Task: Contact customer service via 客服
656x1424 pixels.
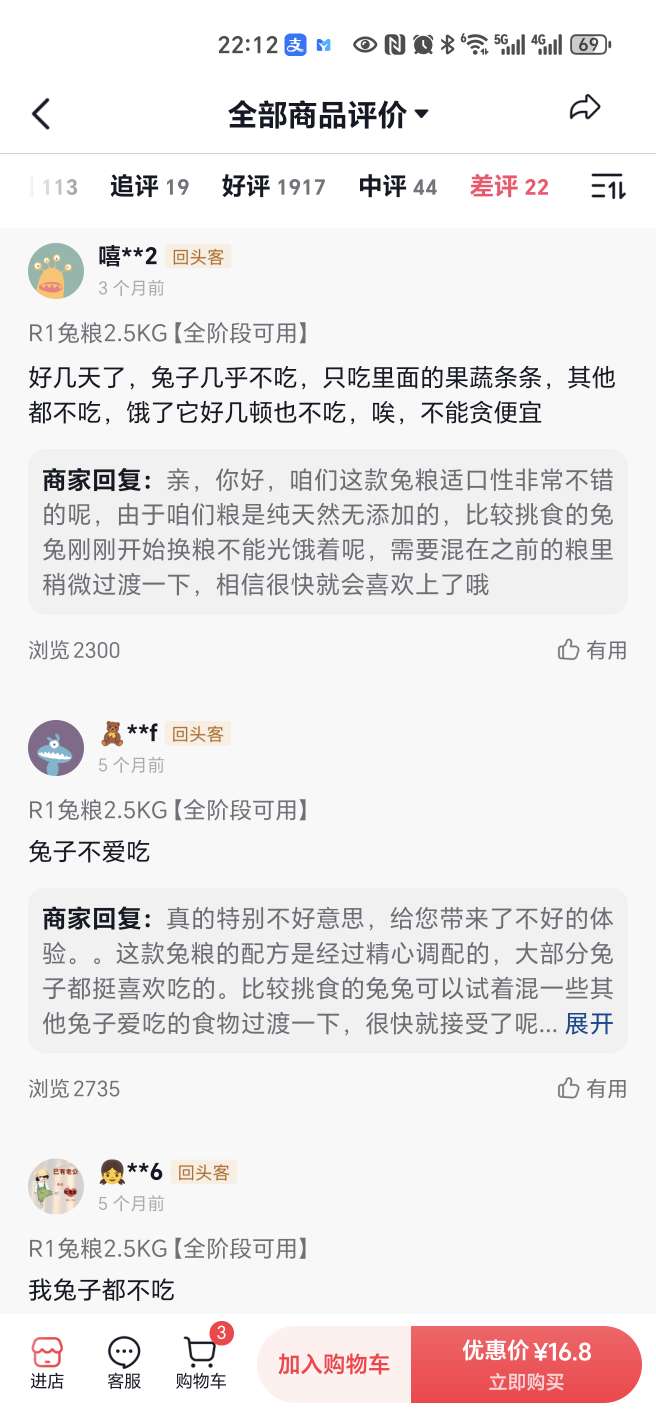Action: [124, 1363]
